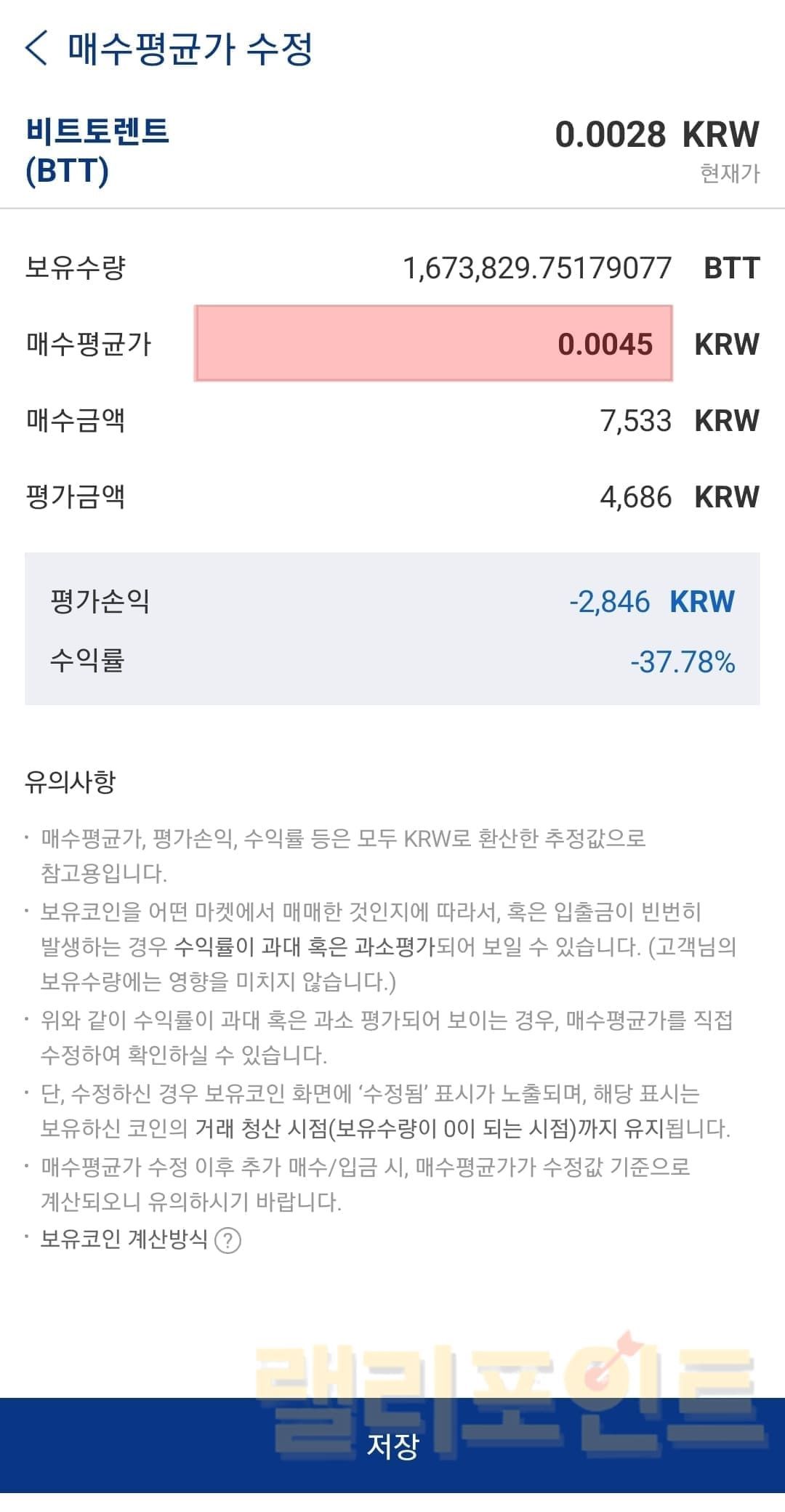The width and height of the screenshot is (785, 1512).
Task: Open 보유코인 계산방식 help icon
Action: tap(228, 1240)
